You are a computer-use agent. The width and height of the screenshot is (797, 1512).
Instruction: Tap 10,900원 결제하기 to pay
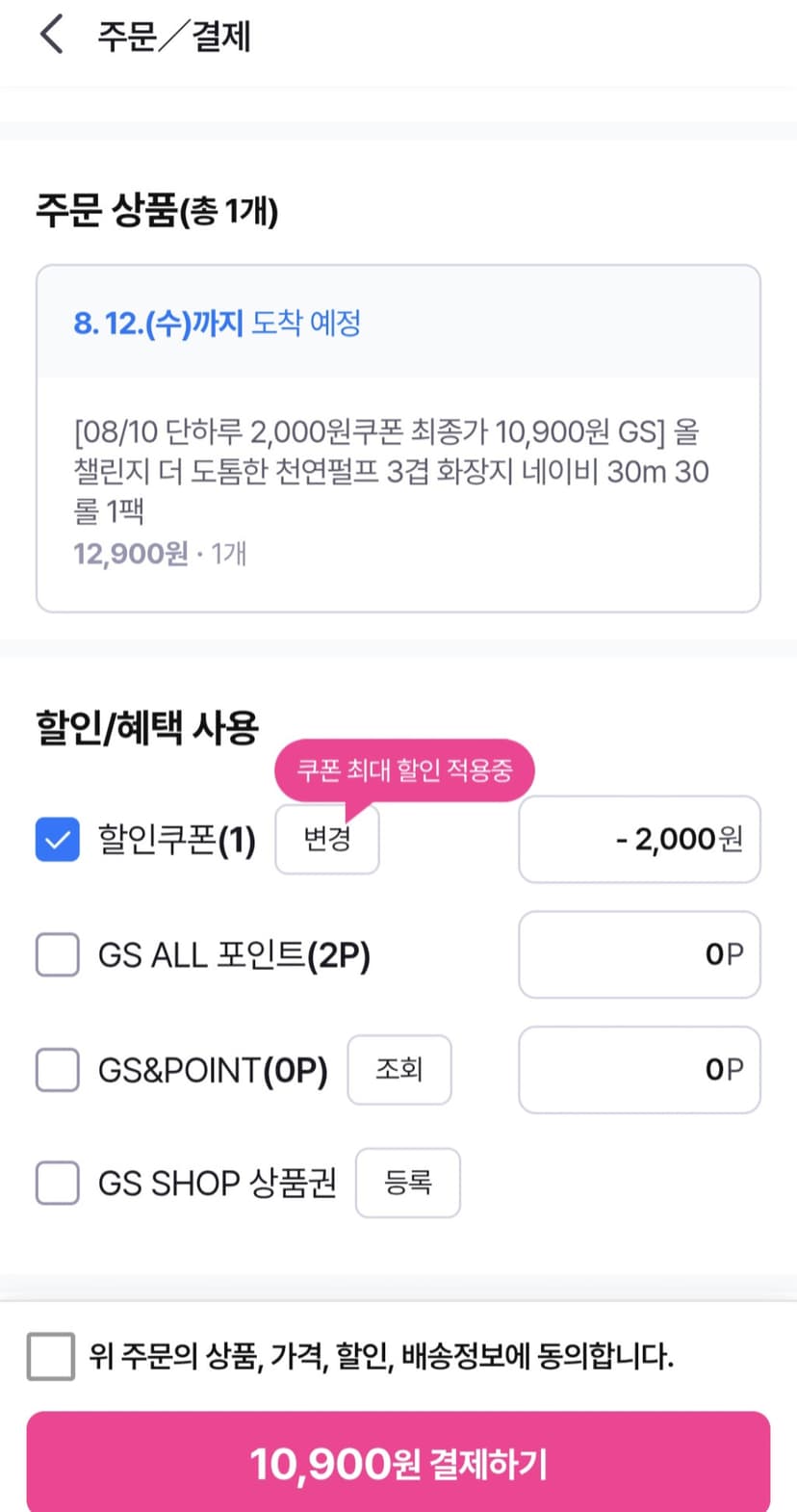pos(398,1462)
